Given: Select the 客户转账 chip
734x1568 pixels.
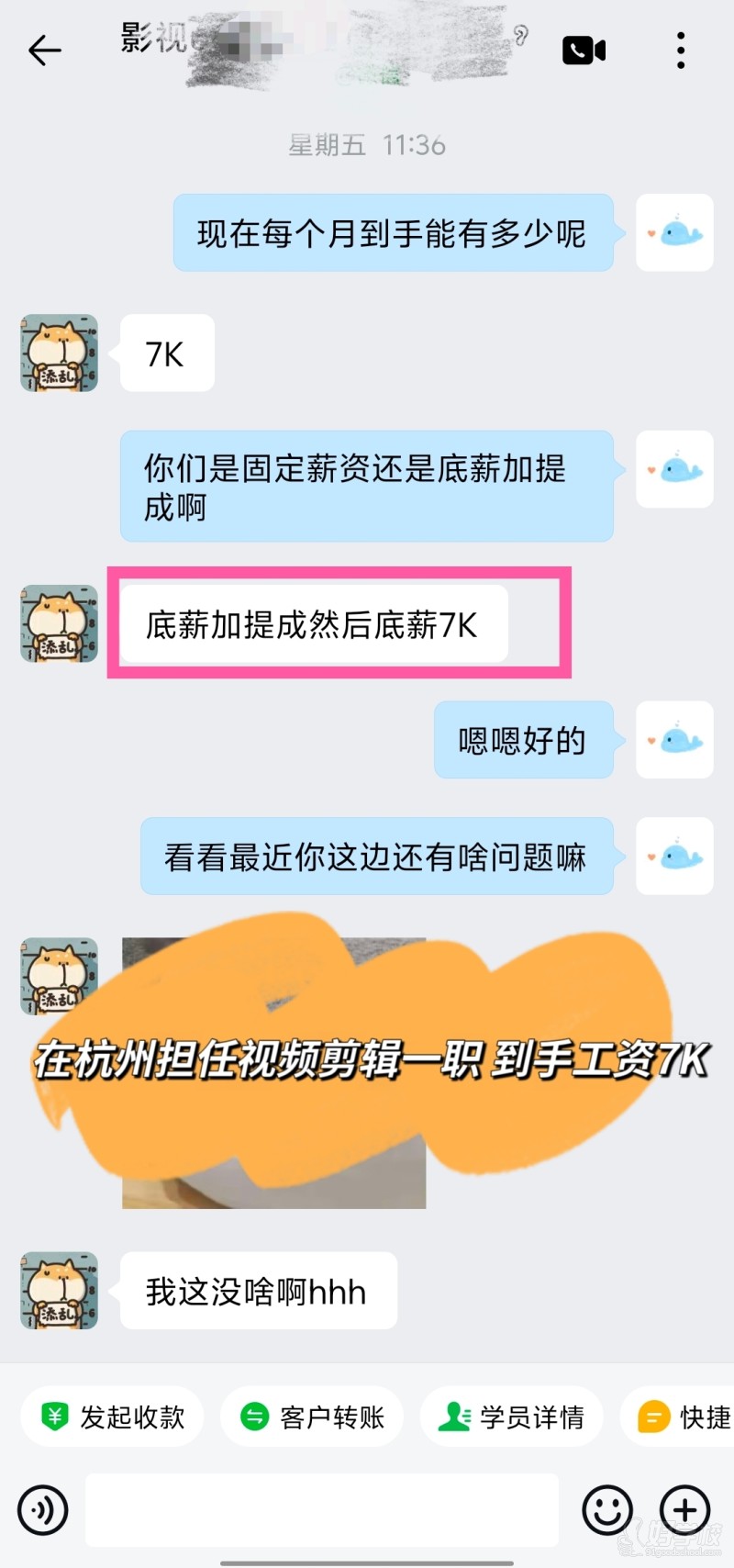Looking at the screenshot, I should pos(312,1417).
